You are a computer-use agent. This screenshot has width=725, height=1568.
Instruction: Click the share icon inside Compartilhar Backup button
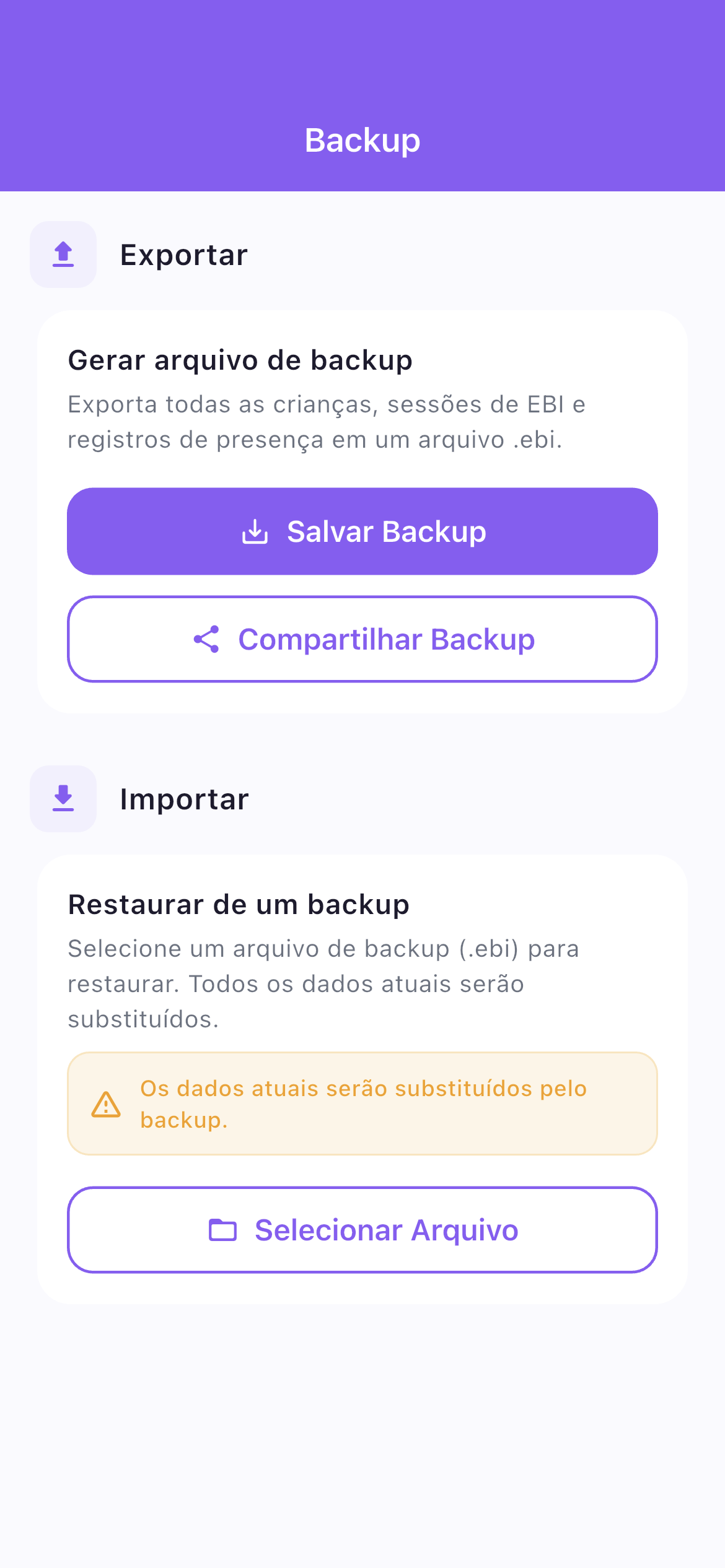click(x=207, y=639)
